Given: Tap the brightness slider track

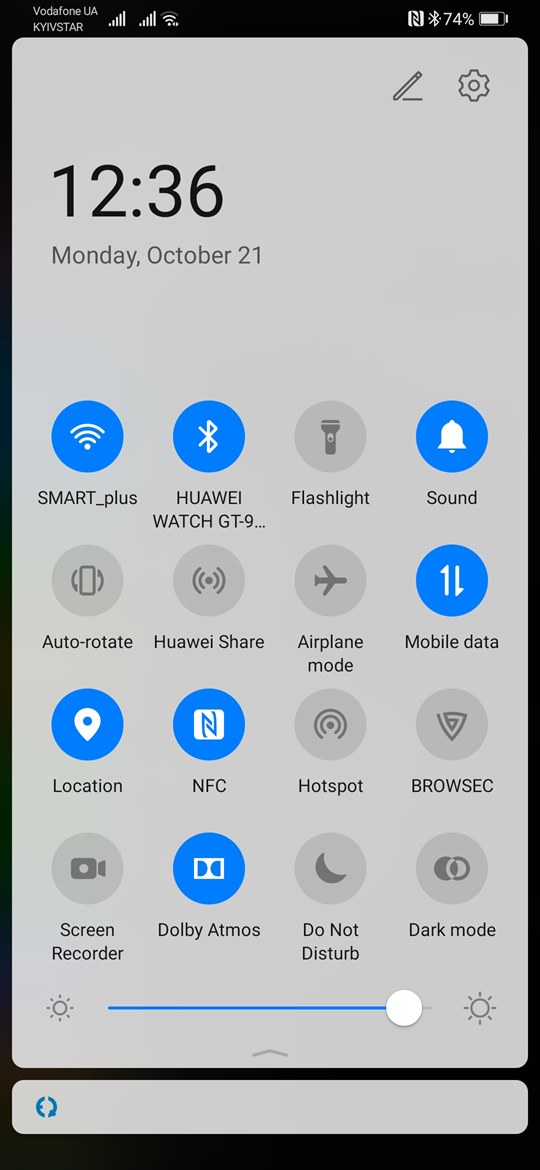Looking at the screenshot, I should pos(270,1008).
